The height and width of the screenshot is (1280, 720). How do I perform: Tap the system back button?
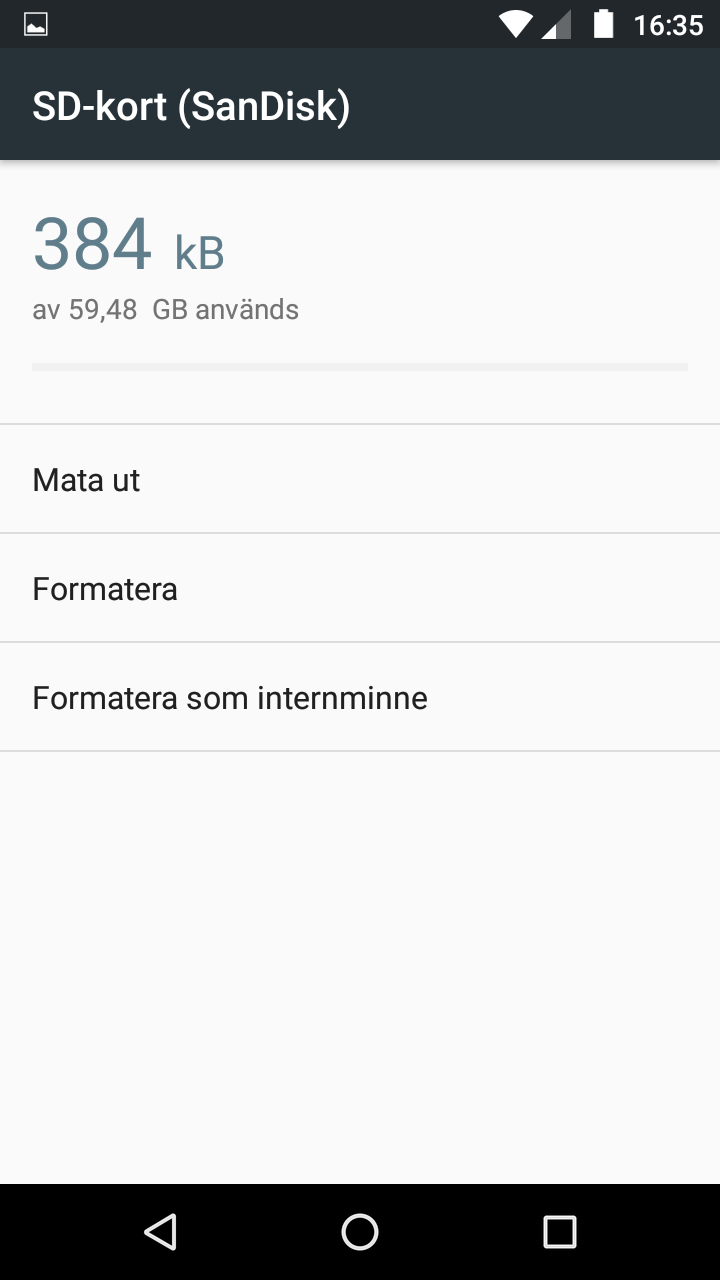click(x=160, y=1232)
